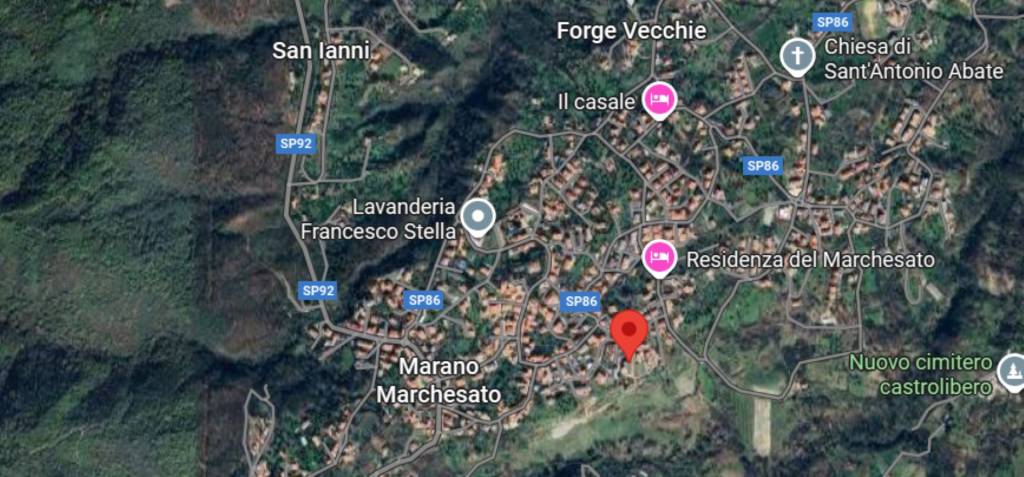Open the Chiesa di Sant'Antonio Abate pin
The height and width of the screenshot is (477, 1024).
[x=796, y=56]
